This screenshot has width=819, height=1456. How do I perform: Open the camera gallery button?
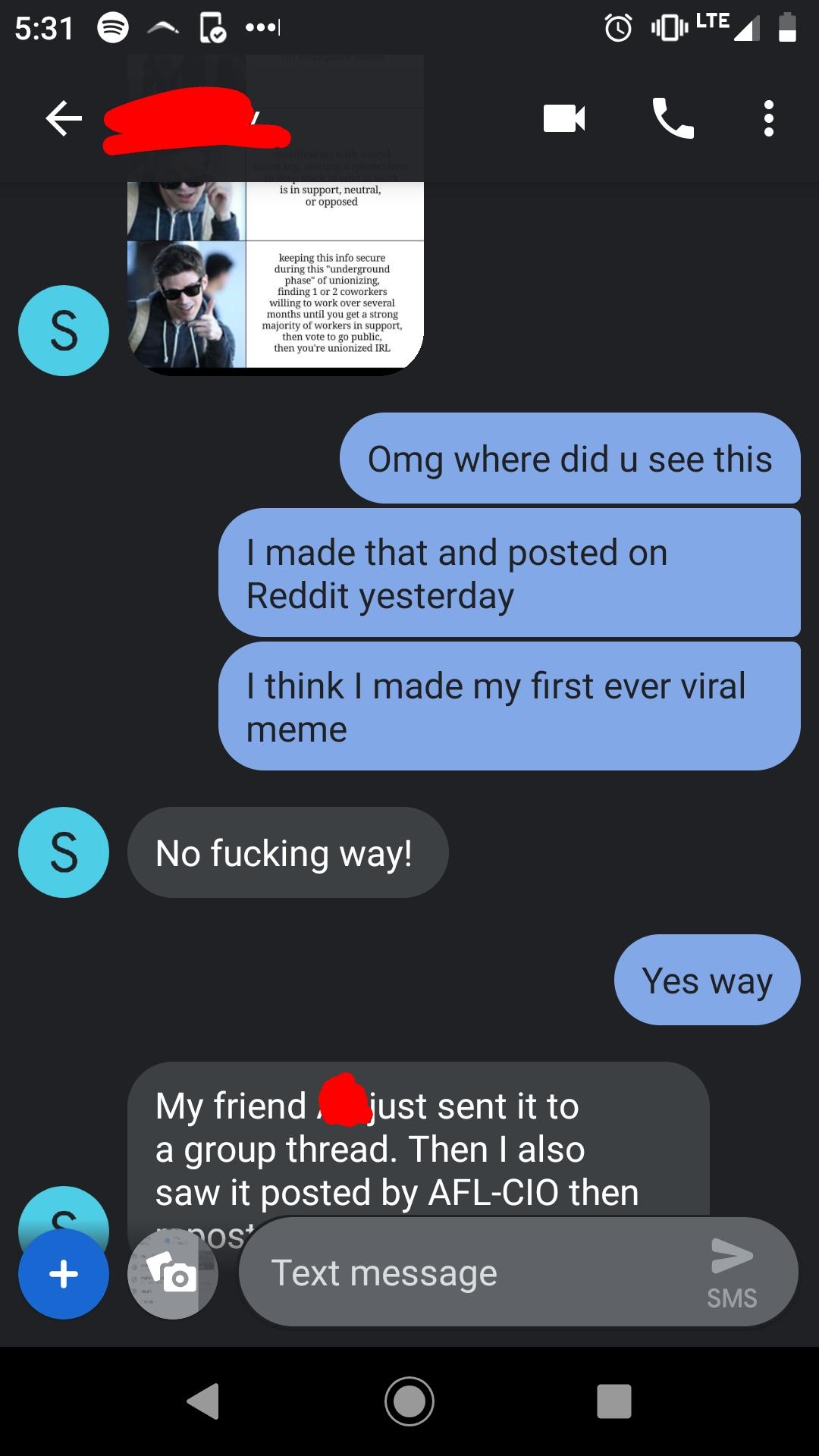point(173,1274)
